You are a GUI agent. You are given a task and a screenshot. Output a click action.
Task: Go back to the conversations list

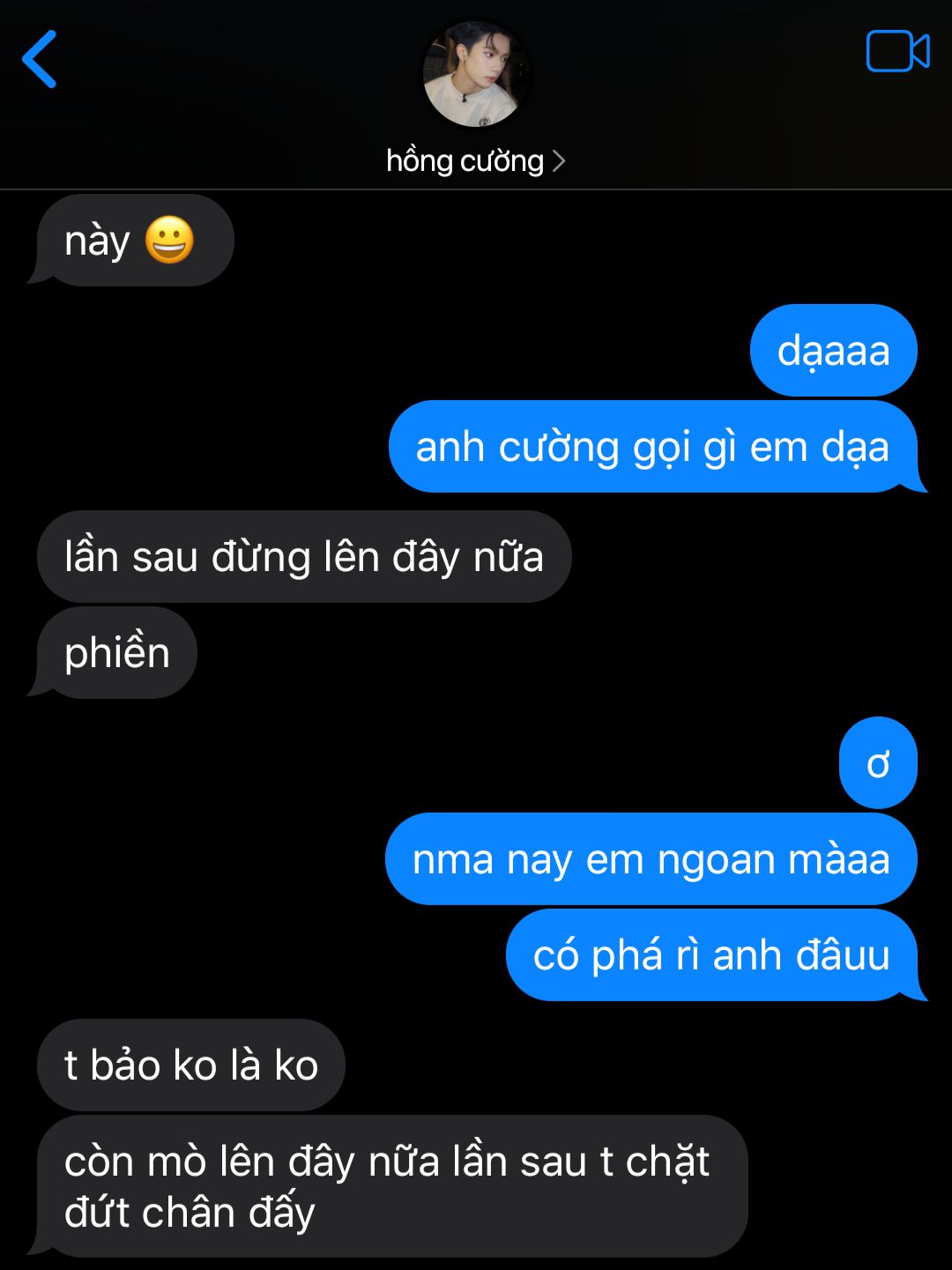click(x=40, y=59)
